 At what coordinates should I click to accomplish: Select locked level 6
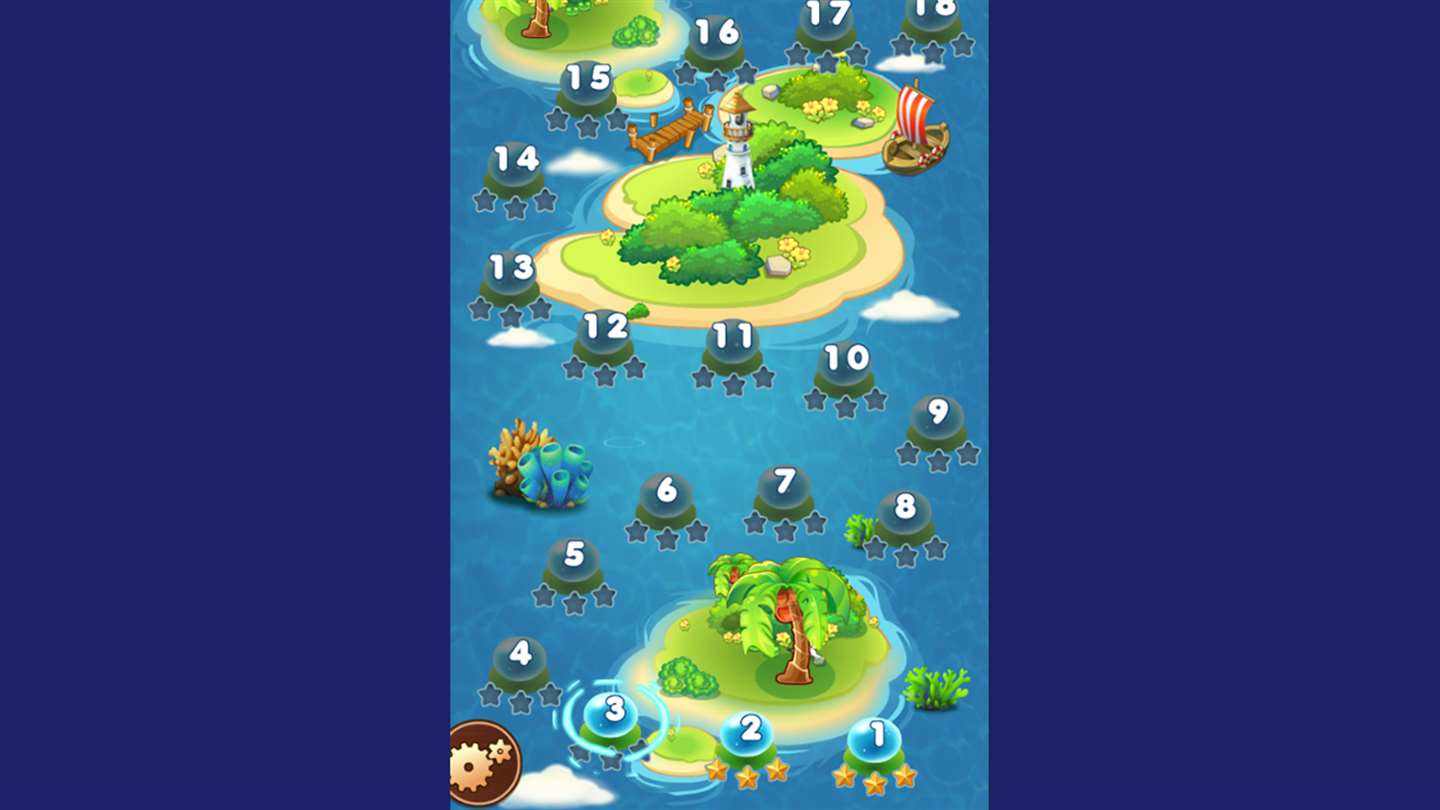(x=666, y=496)
